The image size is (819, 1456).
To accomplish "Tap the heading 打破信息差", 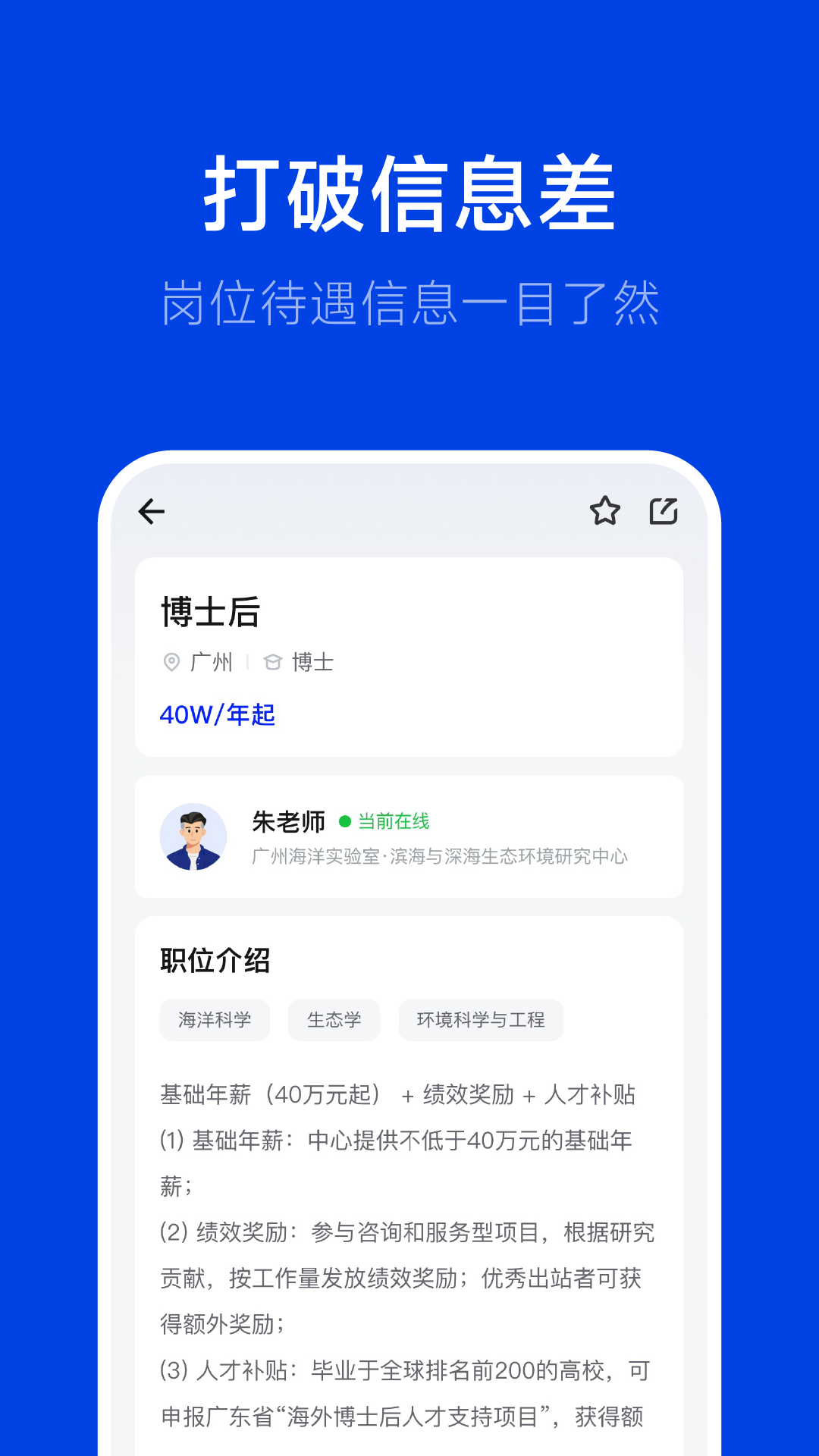I will coord(409,193).
